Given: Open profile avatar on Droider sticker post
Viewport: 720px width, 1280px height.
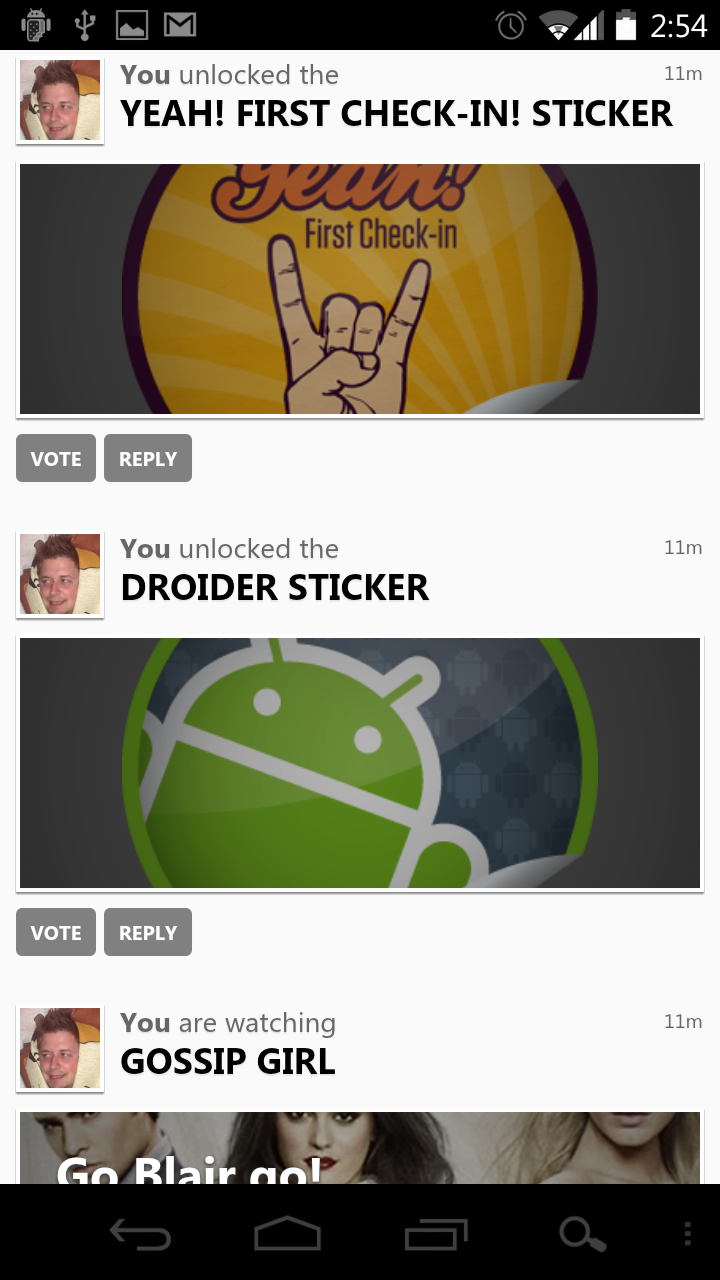Looking at the screenshot, I should coord(60,575).
